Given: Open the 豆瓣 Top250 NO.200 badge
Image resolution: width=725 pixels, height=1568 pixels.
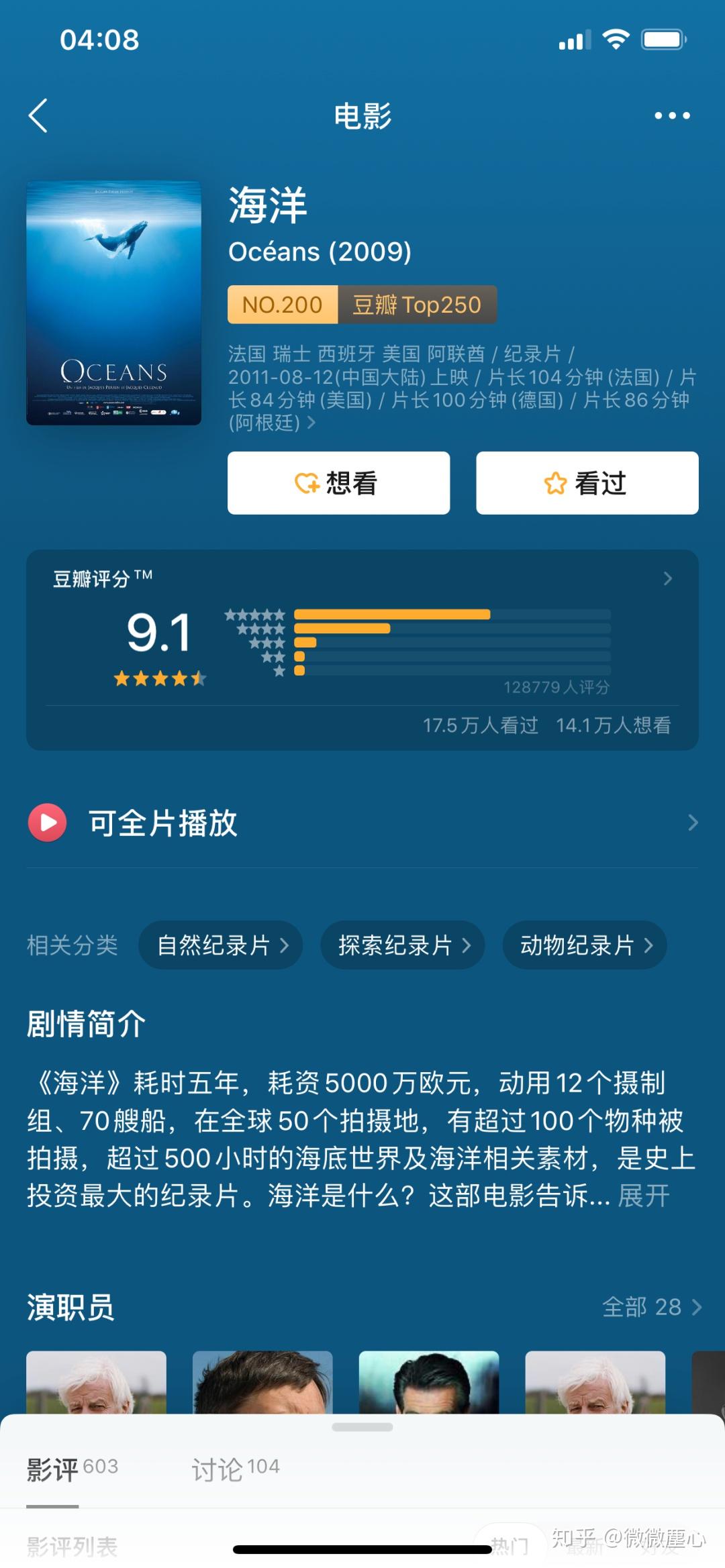Looking at the screenshot, I should point(362,305).
